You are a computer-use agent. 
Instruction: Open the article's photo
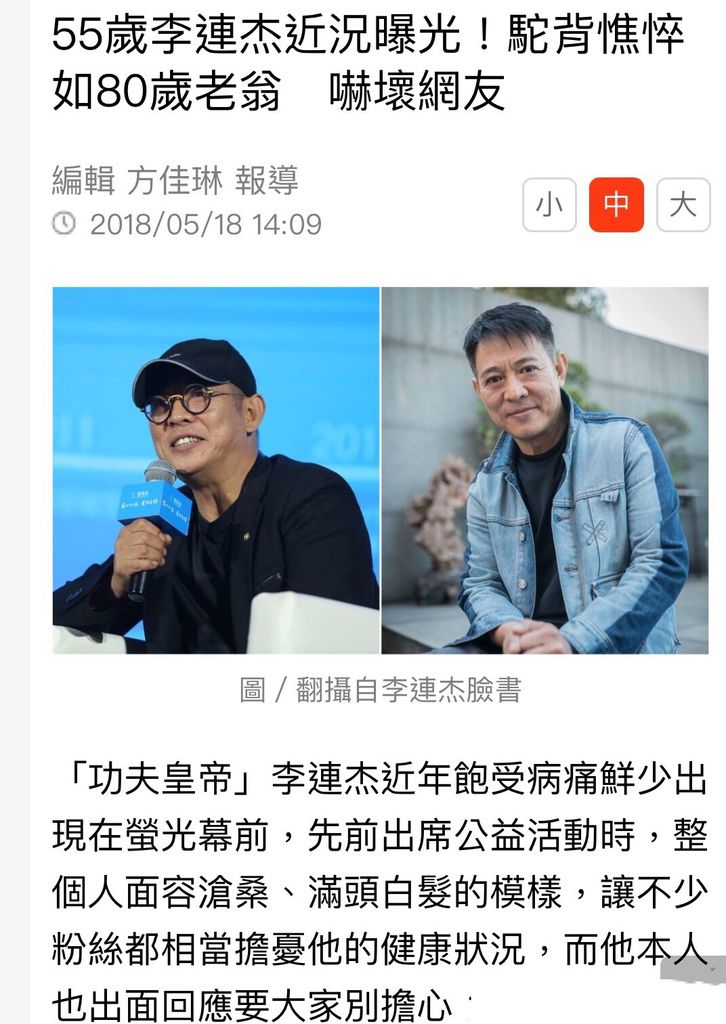(380, 470)
